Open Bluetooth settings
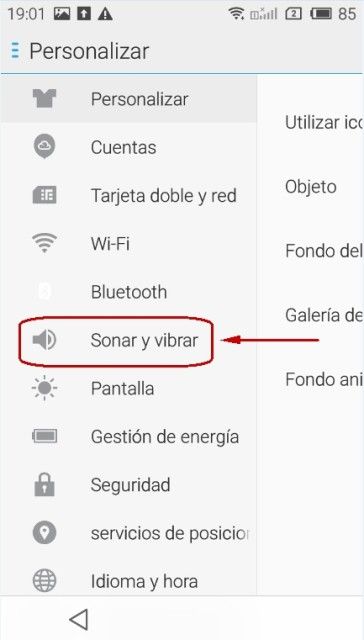364x640 pixels. click(128, 292)
